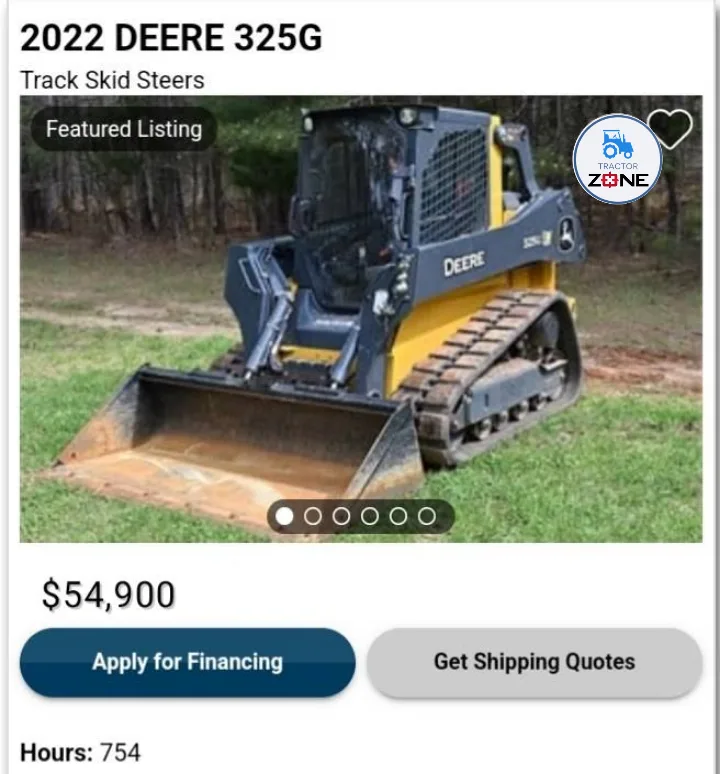Viewport: 720px width, 774px height.
Task: Select the last photo indicator dot
Action: point(427,516)
